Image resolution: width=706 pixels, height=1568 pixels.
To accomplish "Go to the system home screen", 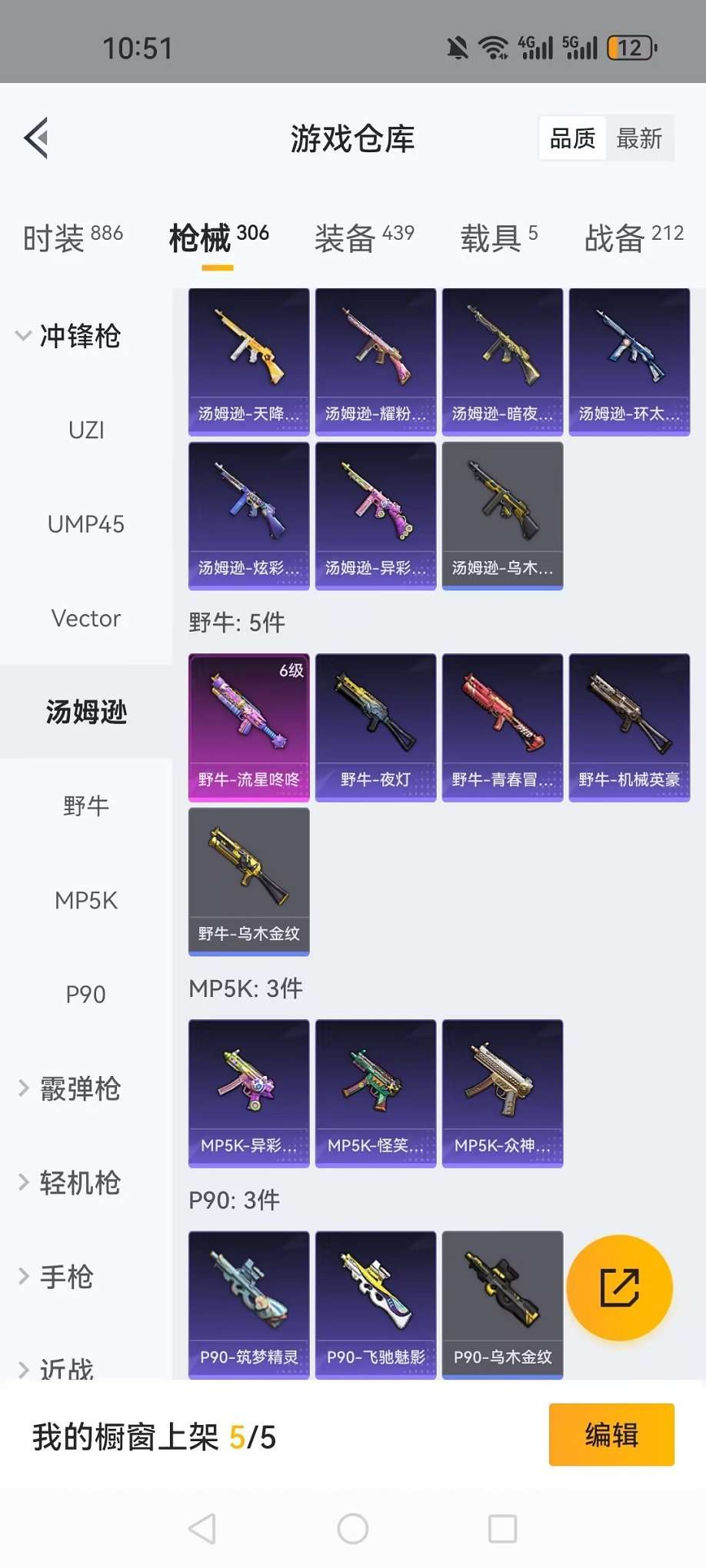I will click(352, 1529).
